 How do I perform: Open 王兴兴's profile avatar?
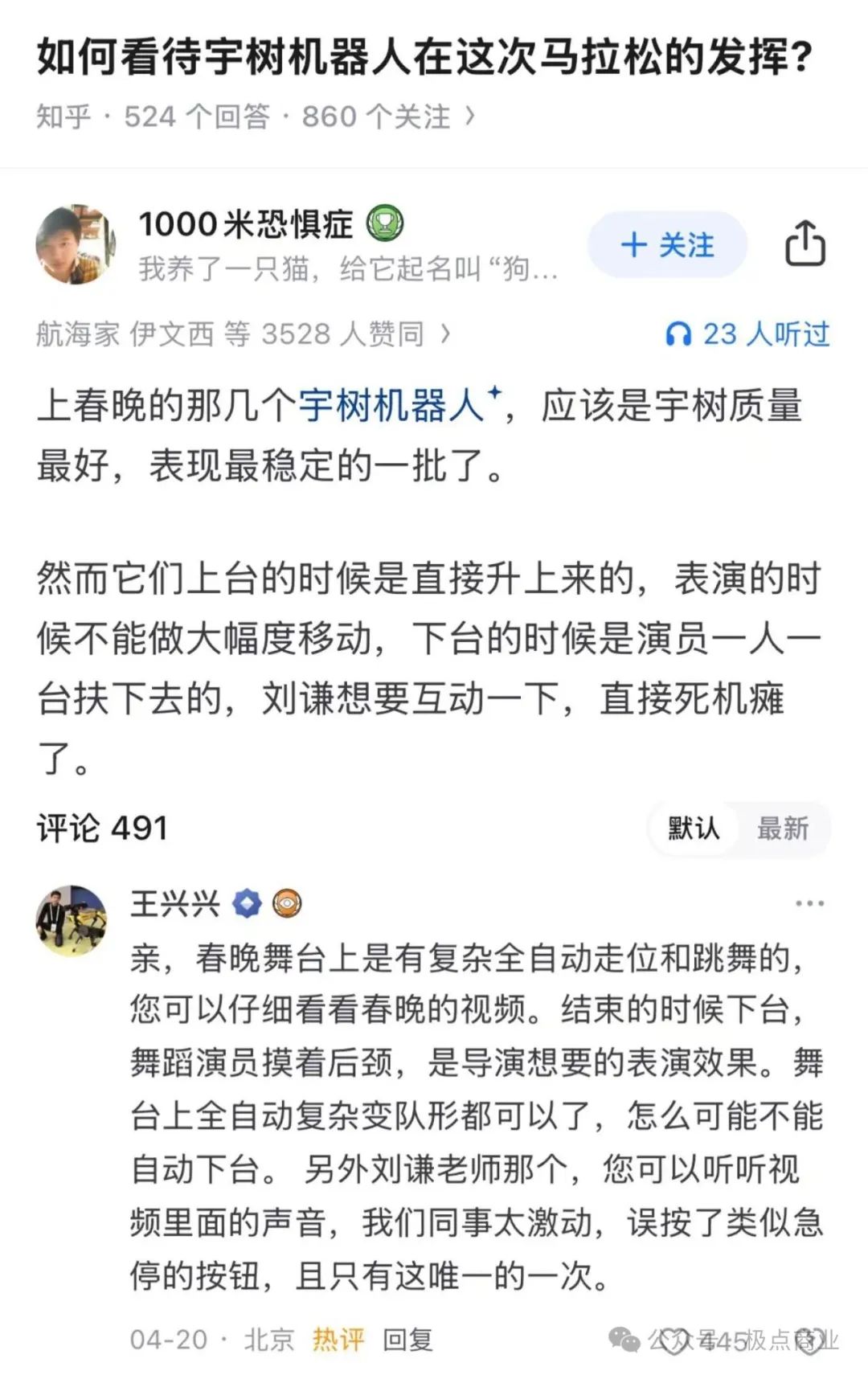[x=71, y=920]
